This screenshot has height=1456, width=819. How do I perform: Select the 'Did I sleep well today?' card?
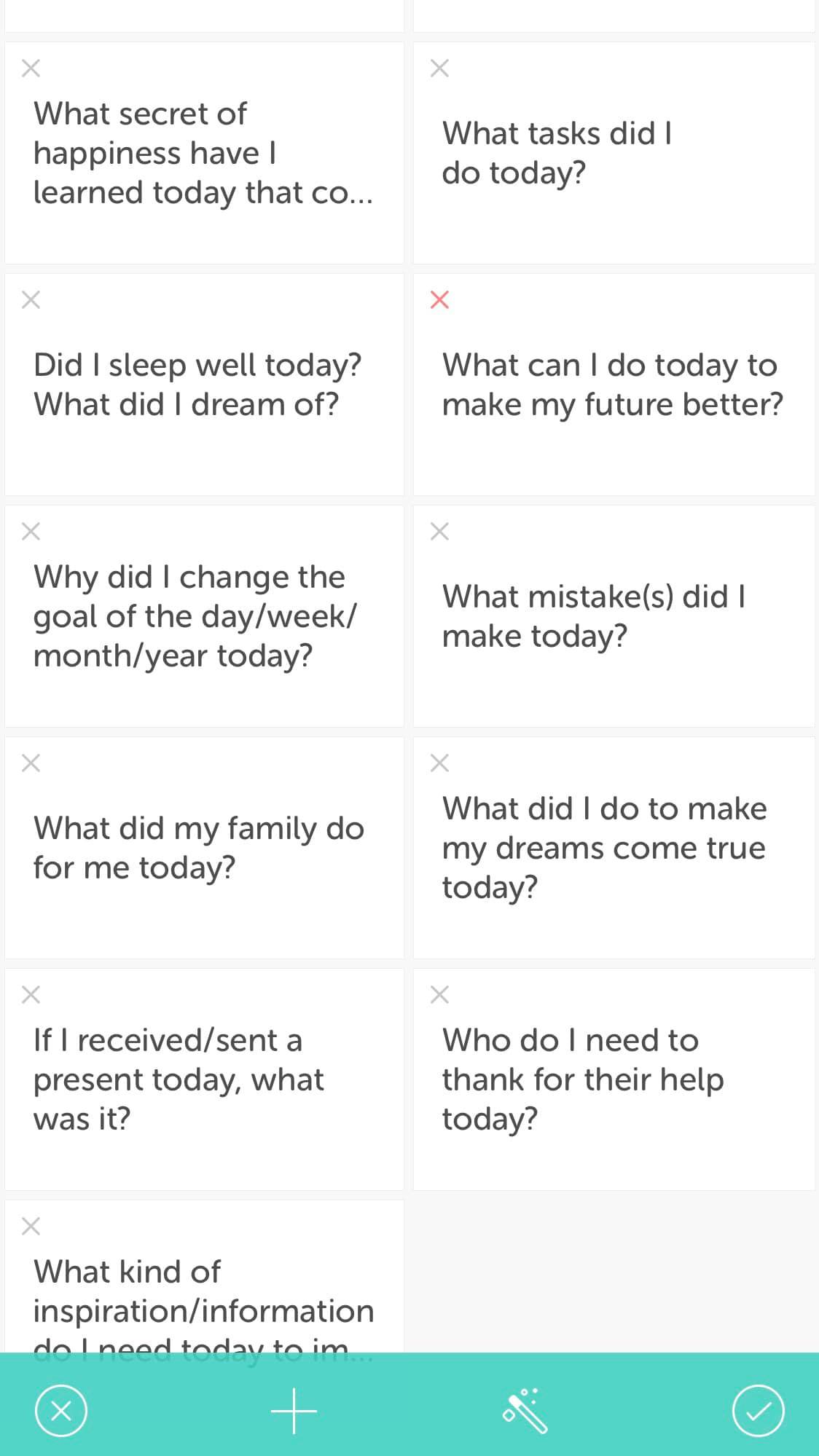[204, 385]
